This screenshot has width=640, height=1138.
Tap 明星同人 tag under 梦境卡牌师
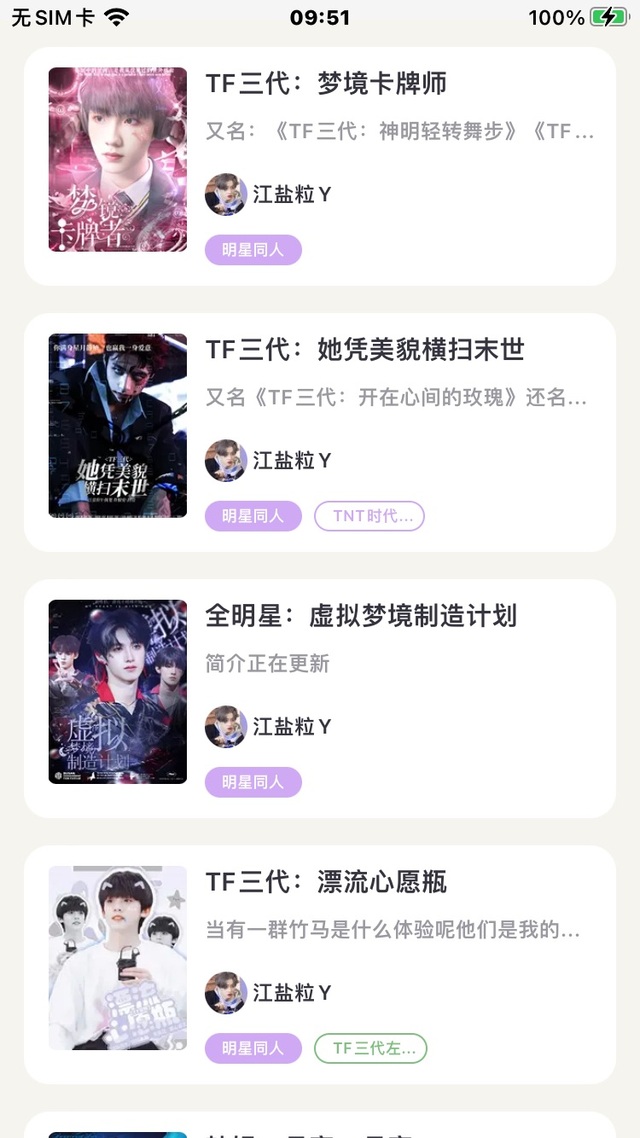click(253, 250)
